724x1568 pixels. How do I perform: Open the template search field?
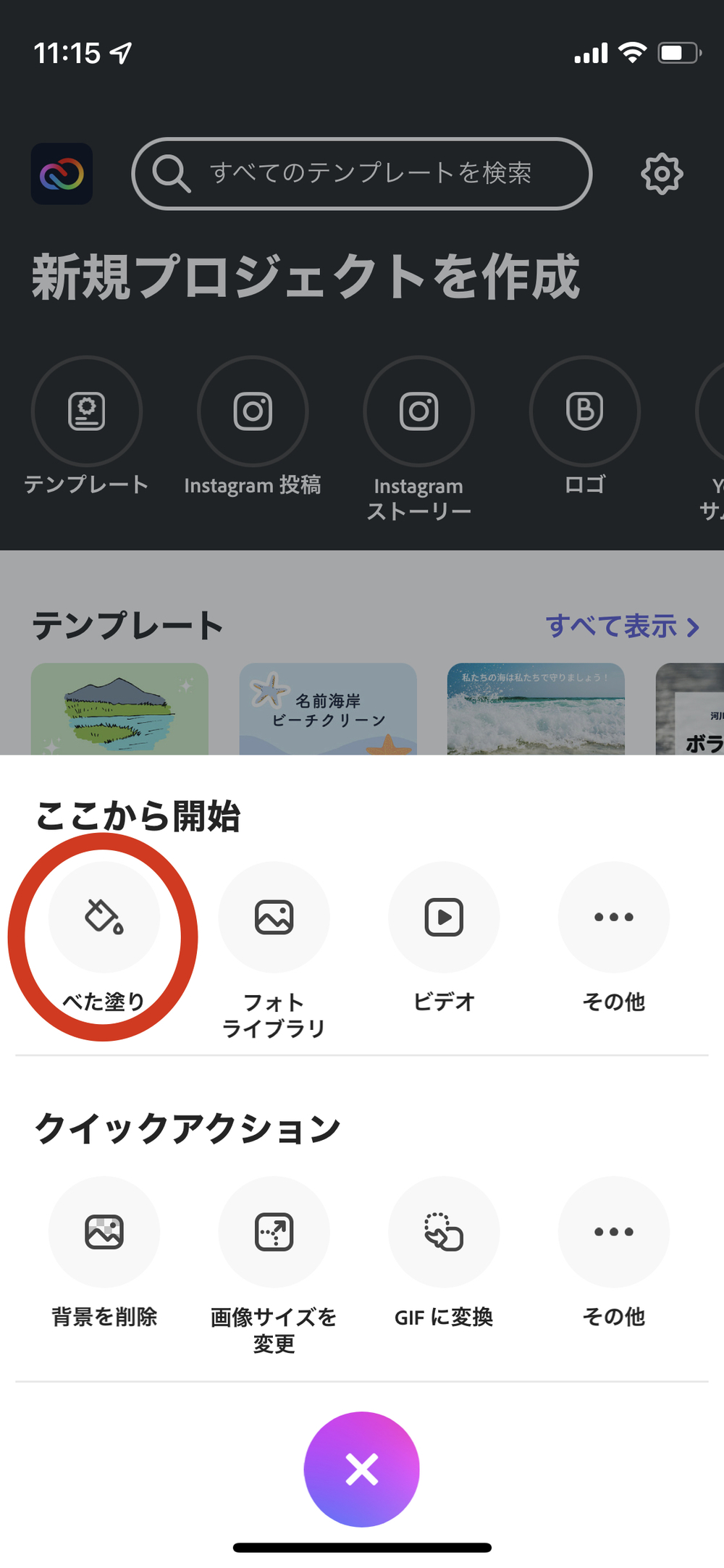[362, 173]
